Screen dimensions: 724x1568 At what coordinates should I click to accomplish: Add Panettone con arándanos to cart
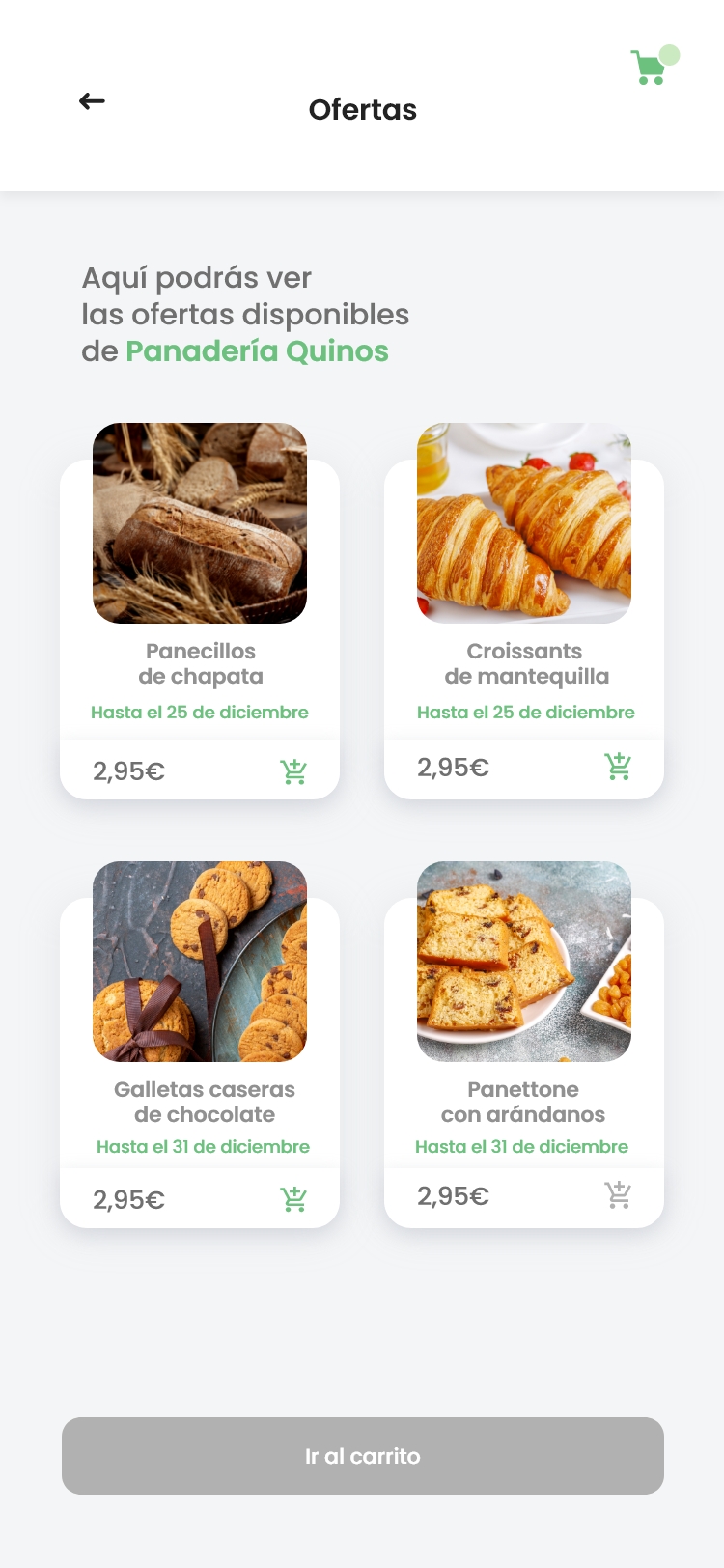pos(618,1195)
